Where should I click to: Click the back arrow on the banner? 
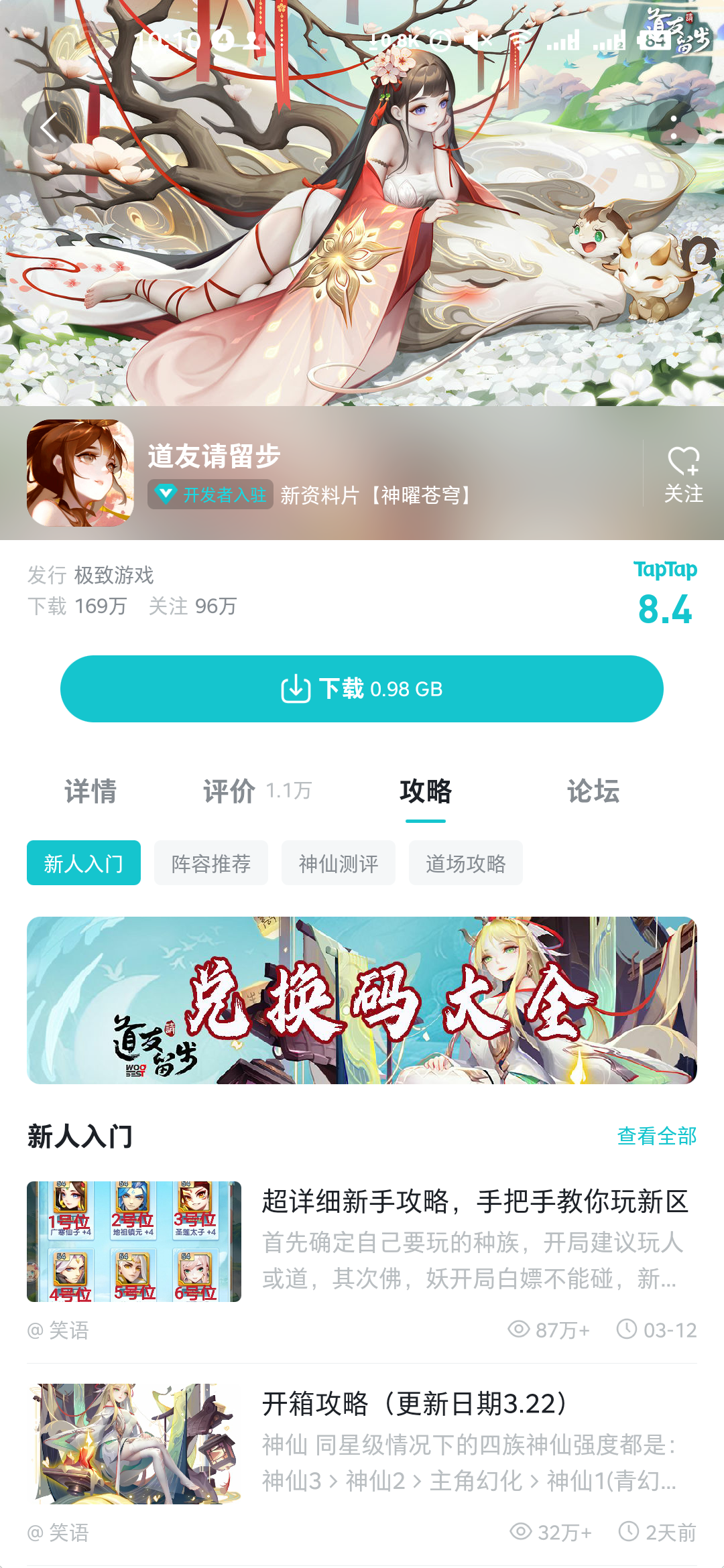48,126
